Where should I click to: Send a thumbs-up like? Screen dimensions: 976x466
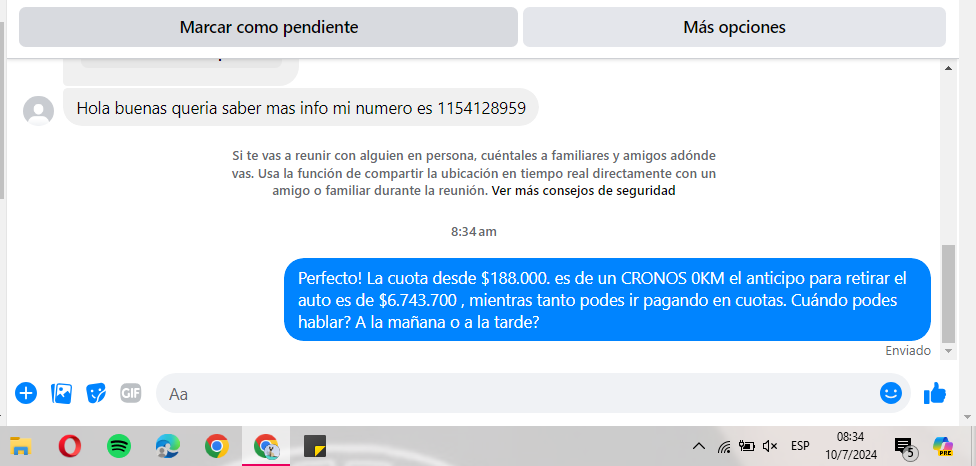pos(935,393)
